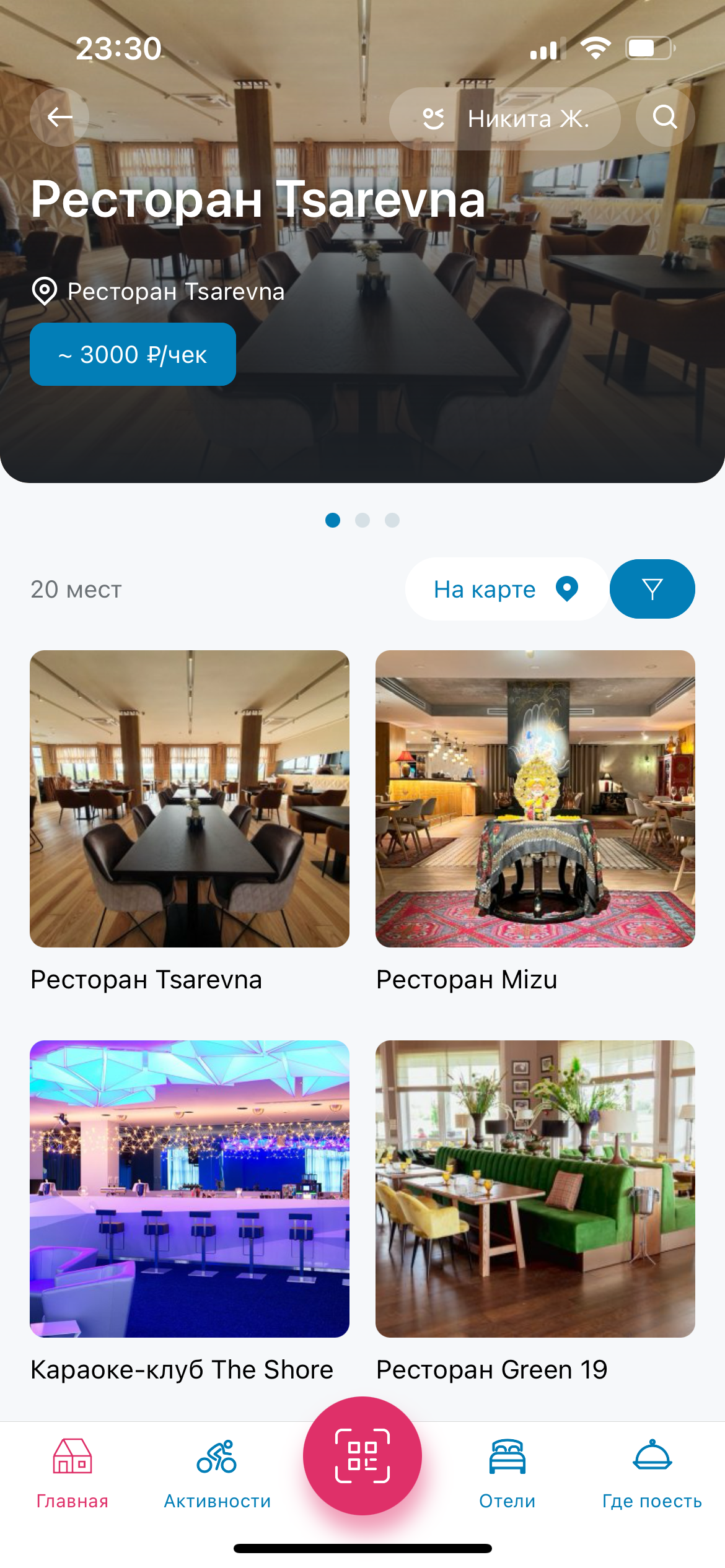Tap the location pin next to Ресторан Tsarevna

pos(44,291)
